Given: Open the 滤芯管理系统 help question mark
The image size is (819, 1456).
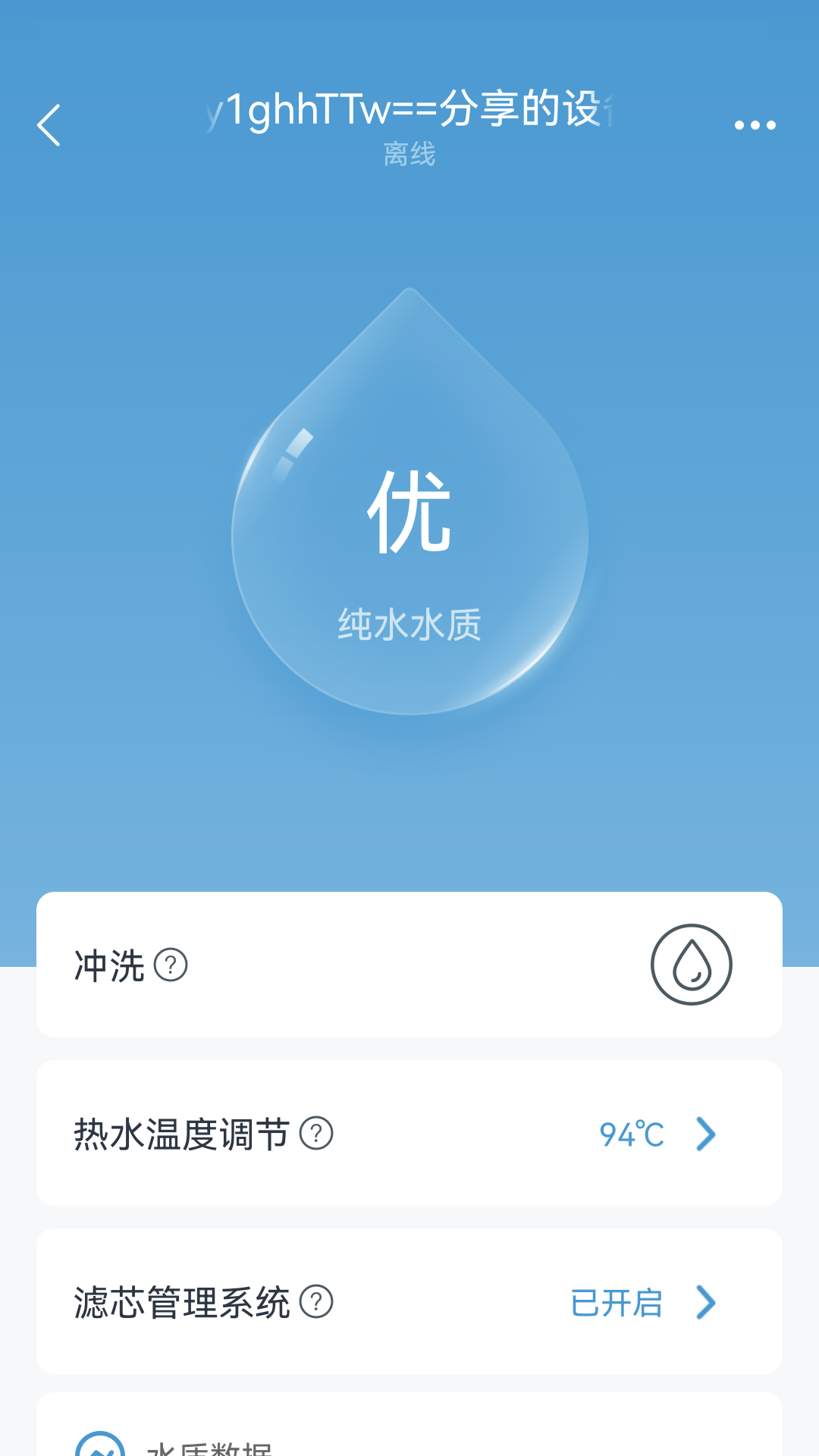Looking at the screenshot, I should [x=317, y=1304].
